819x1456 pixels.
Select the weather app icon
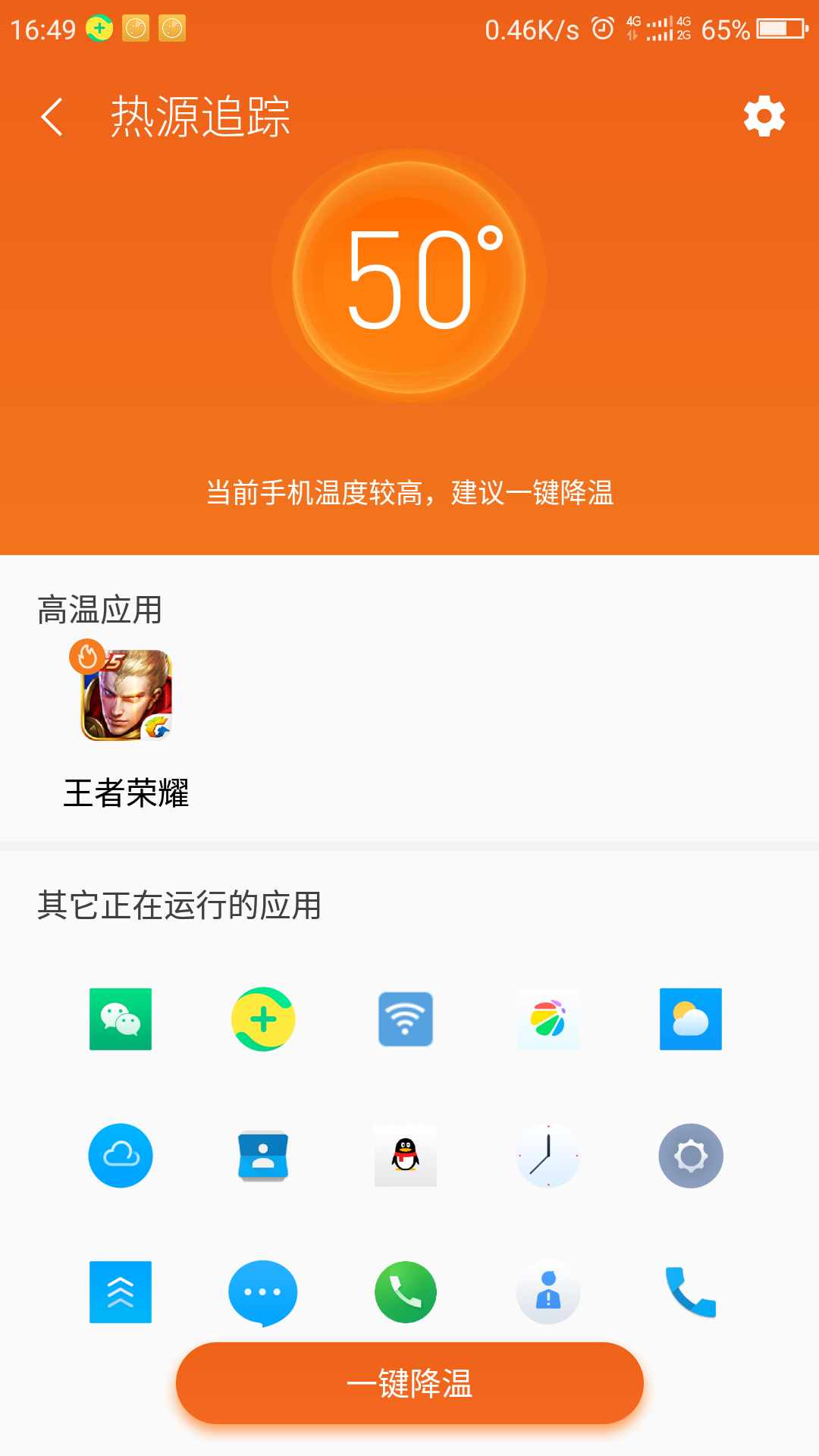690,1018
